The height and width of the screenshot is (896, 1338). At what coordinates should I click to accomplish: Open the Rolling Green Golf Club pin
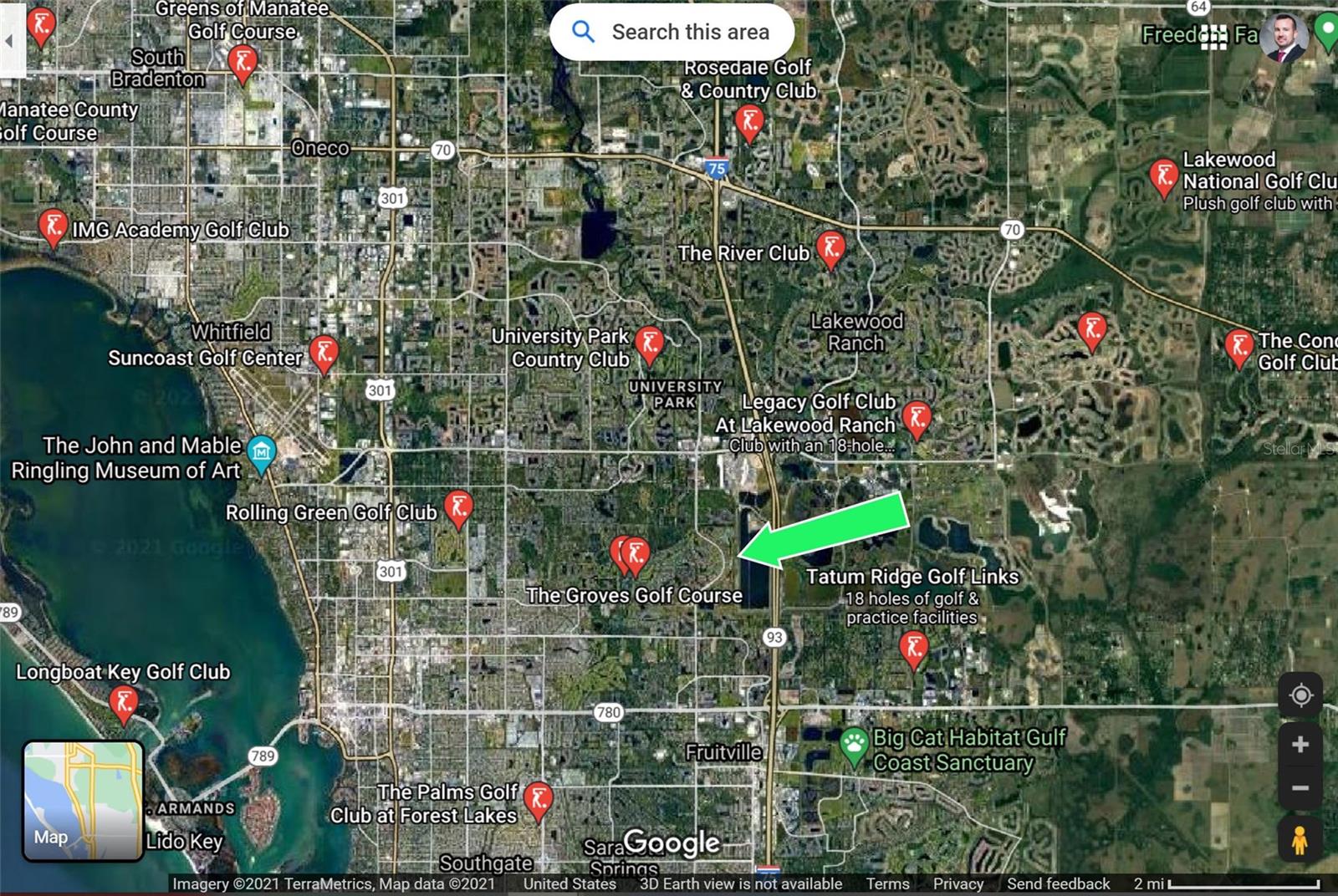(x=458, y=507)
